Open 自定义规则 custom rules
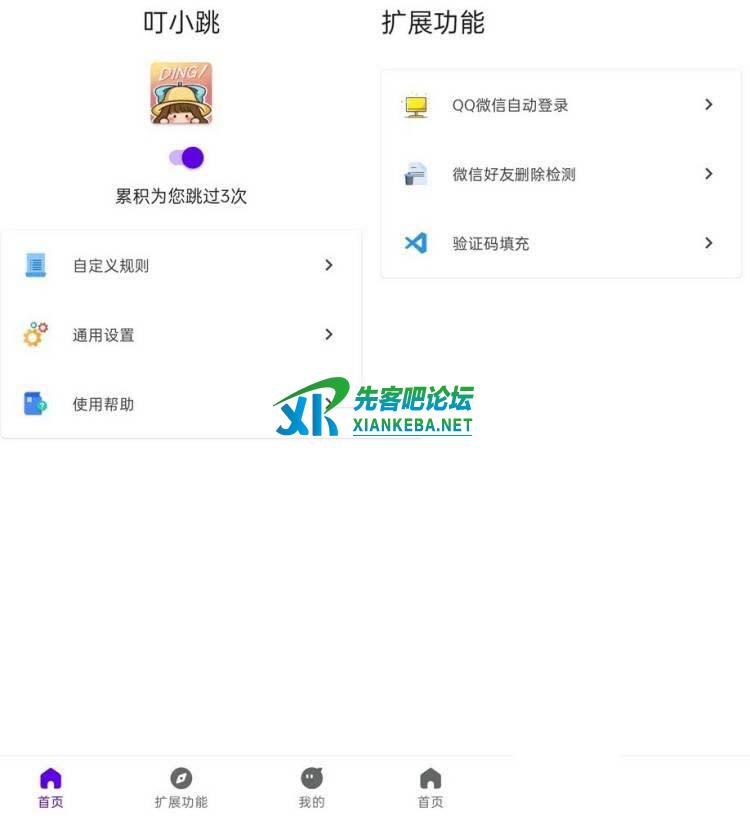 point(180,266)
